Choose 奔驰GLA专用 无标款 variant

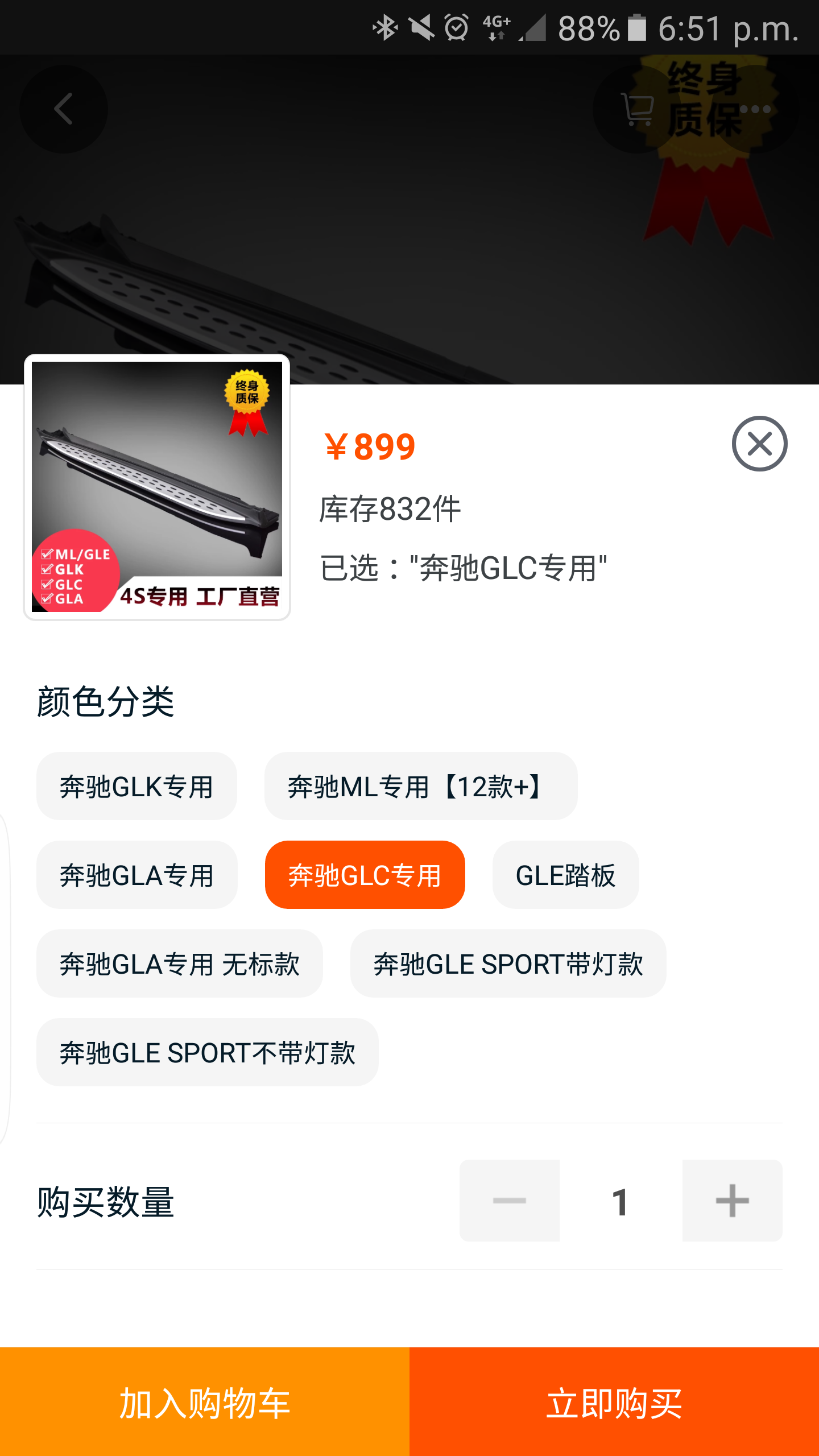(180, 963)
